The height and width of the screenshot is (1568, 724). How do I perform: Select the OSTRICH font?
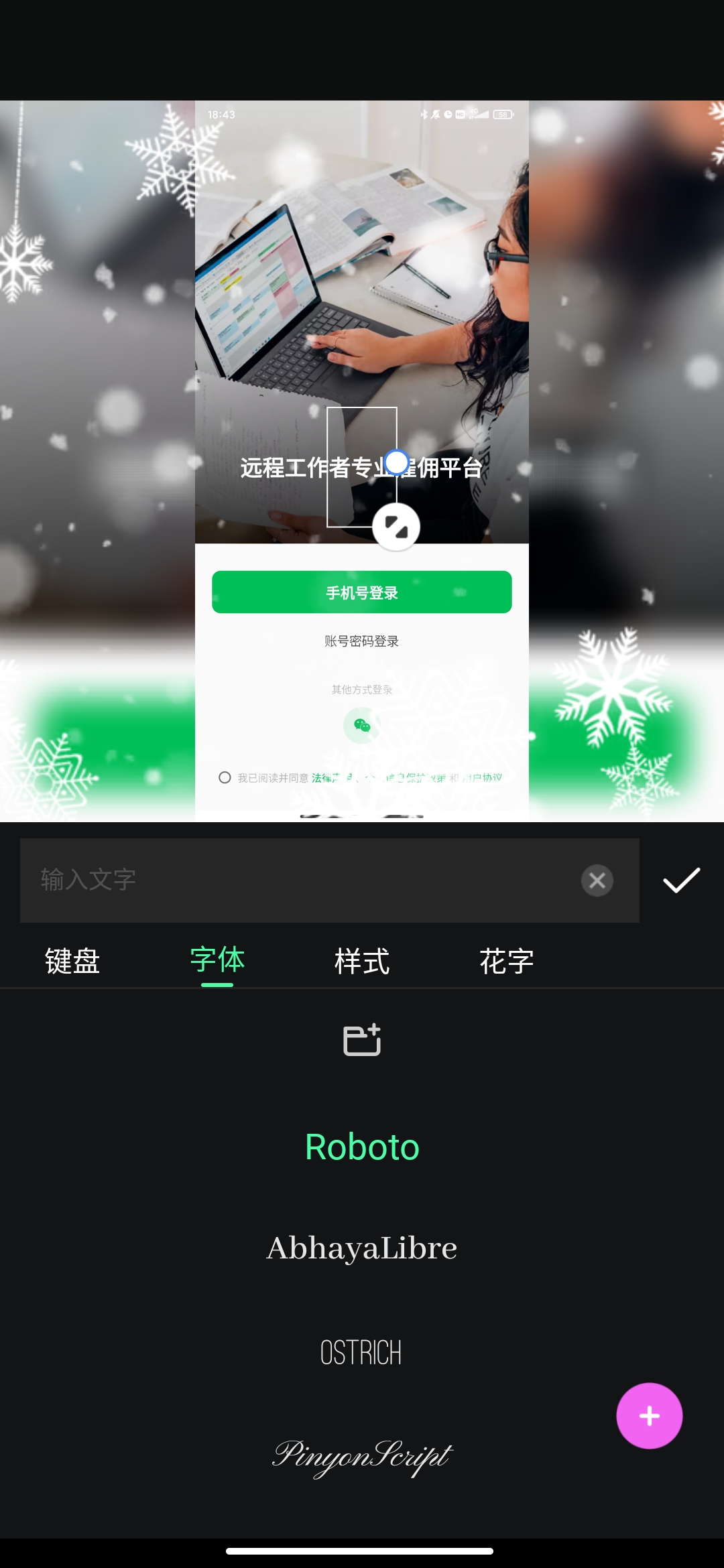click(x=362, y=1353)
